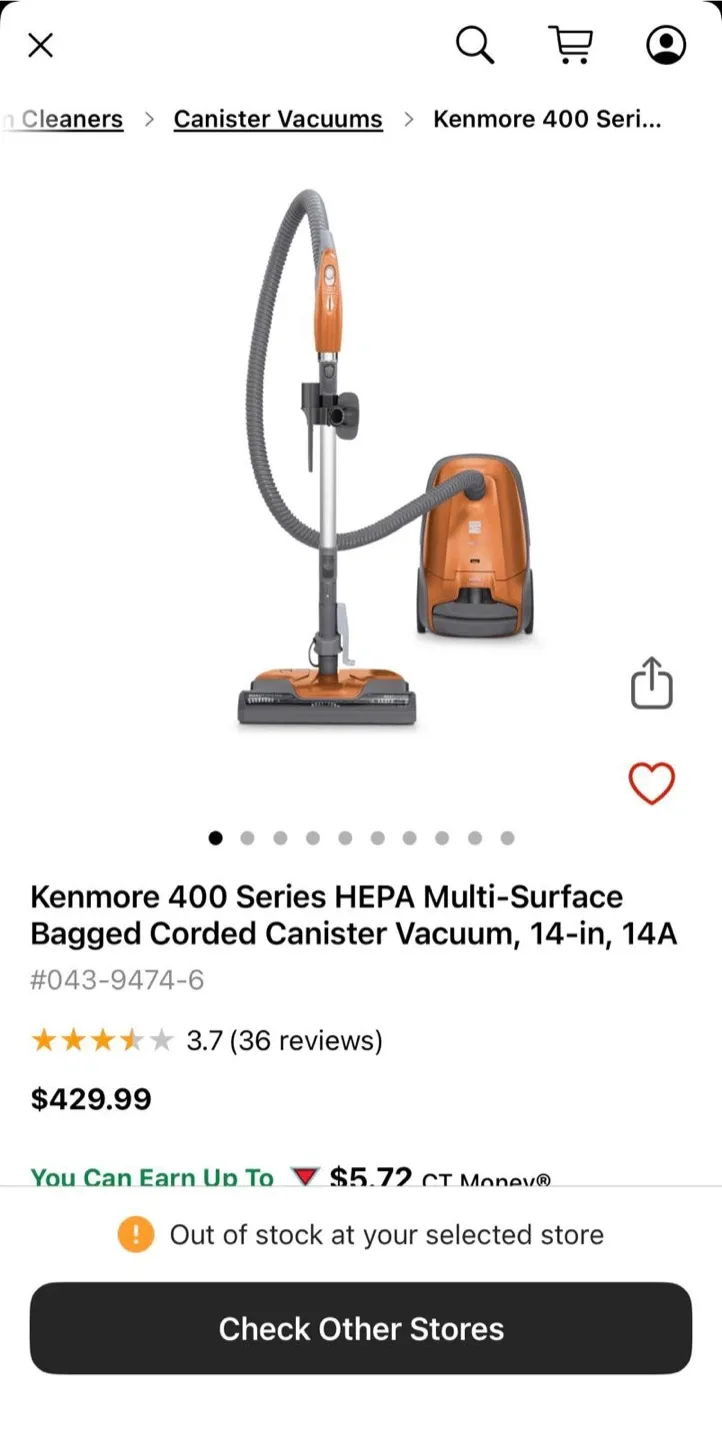Jump to the second image dot
Screen dimensions: 722x1440
coord(248,838)
